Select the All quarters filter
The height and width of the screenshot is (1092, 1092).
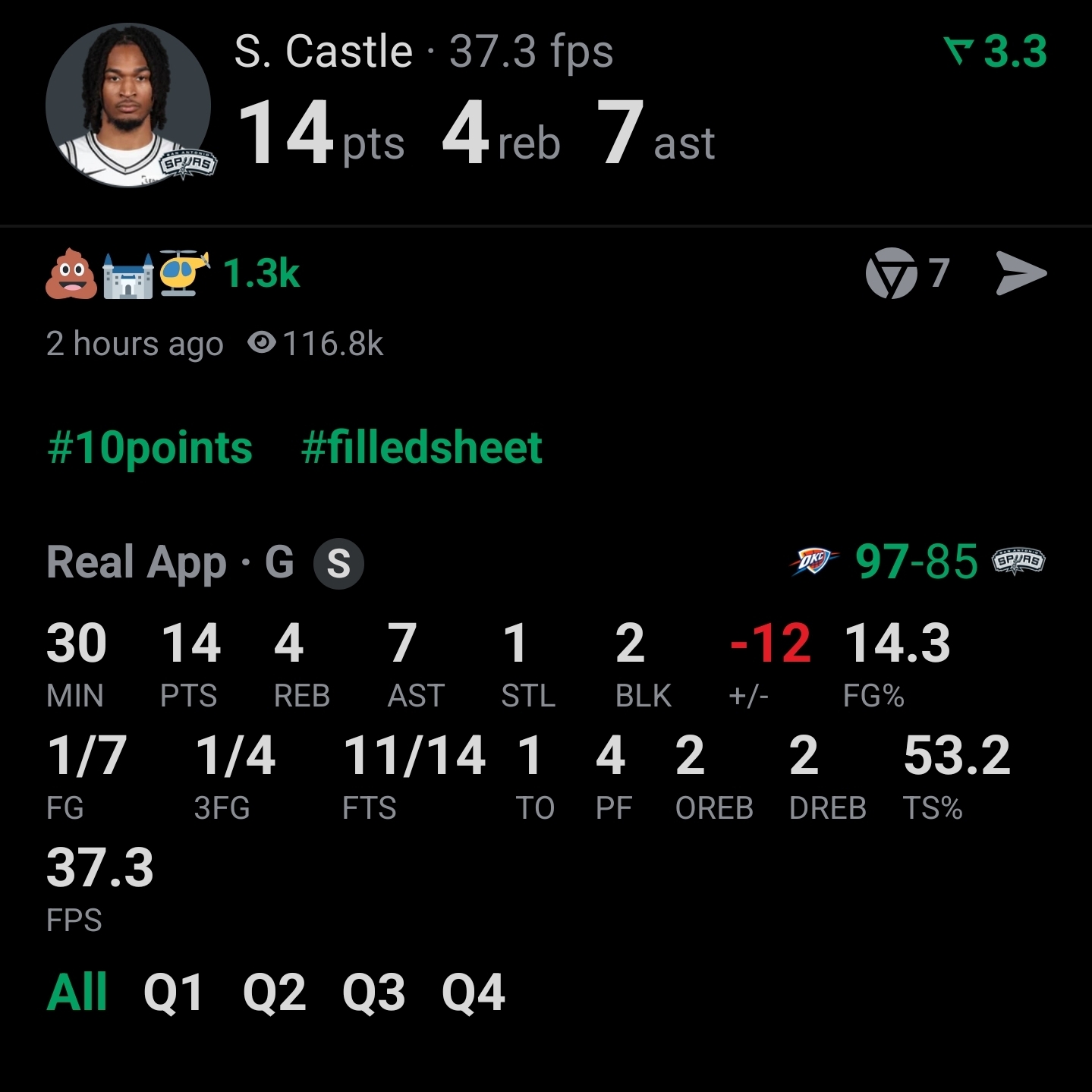point(77,992)
